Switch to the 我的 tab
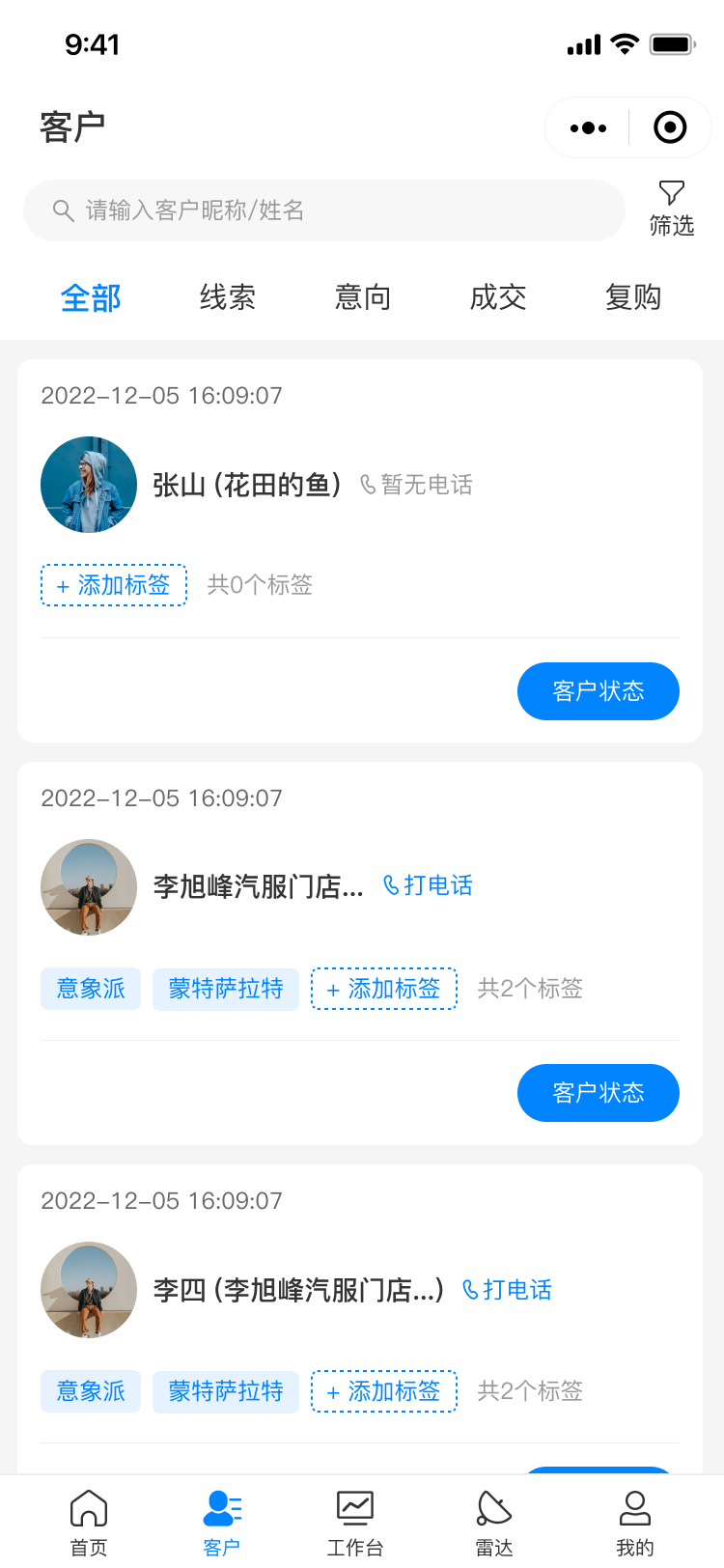724x1568 pixels. (x=634, y=1522)
